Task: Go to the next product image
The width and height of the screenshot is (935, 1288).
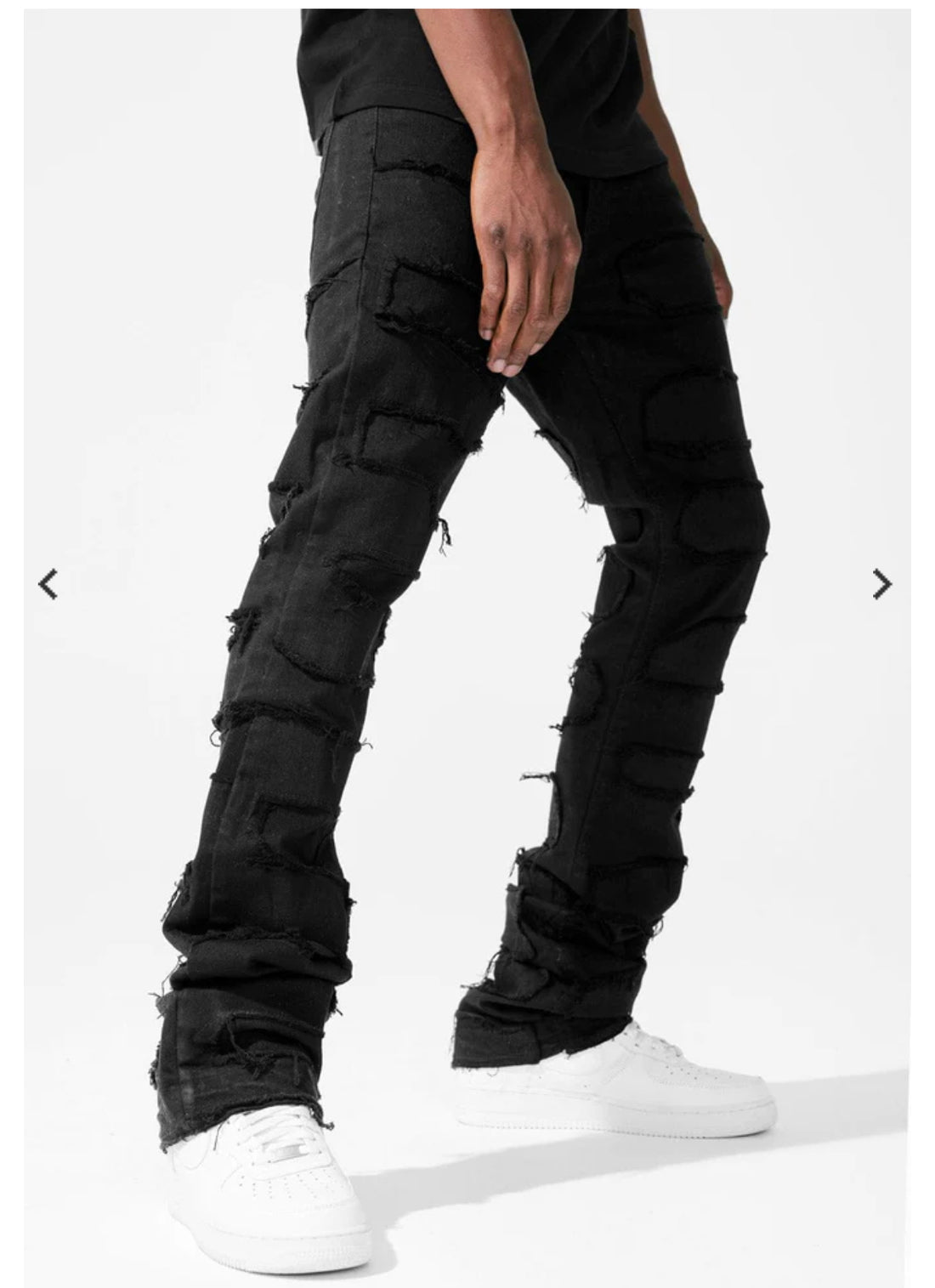Action: point(882,584)
